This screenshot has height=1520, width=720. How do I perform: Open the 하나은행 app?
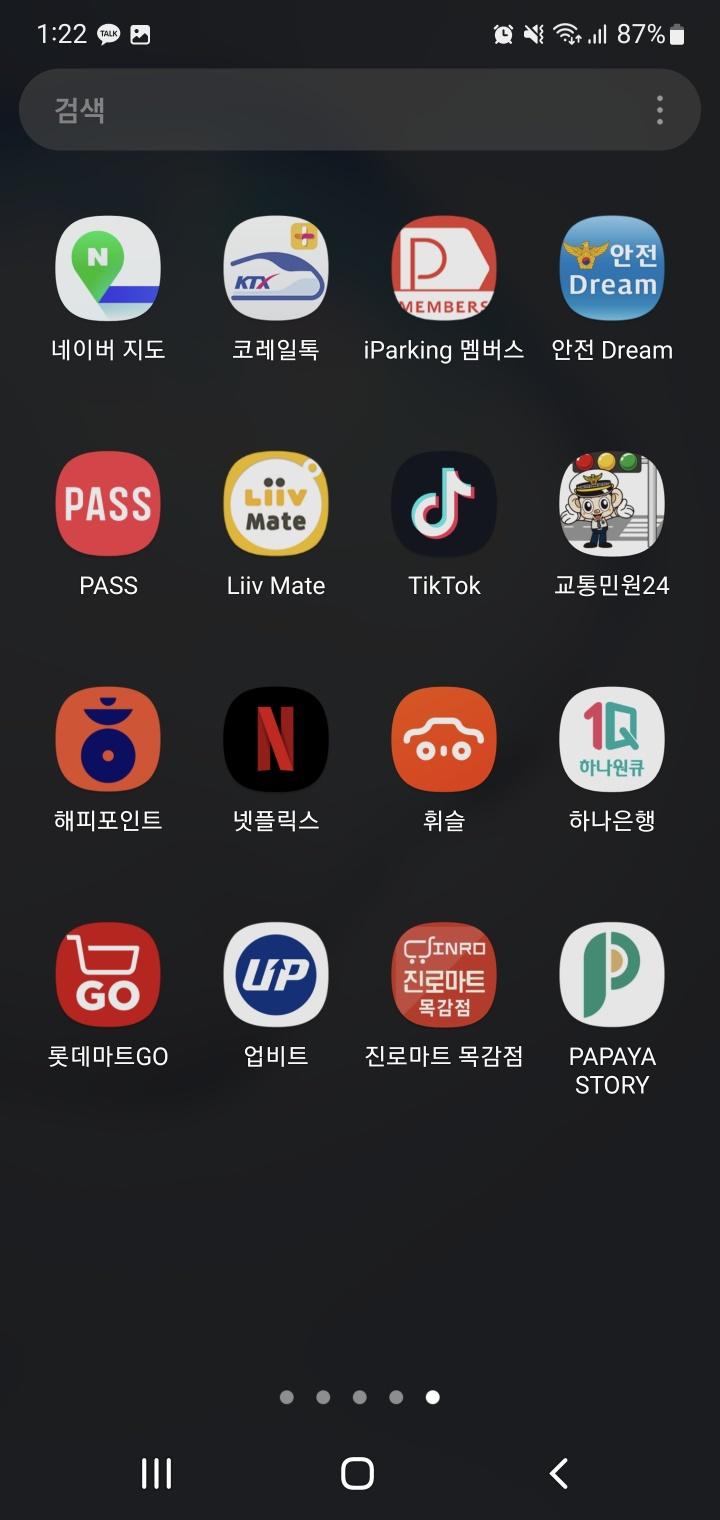coord(612,740)
